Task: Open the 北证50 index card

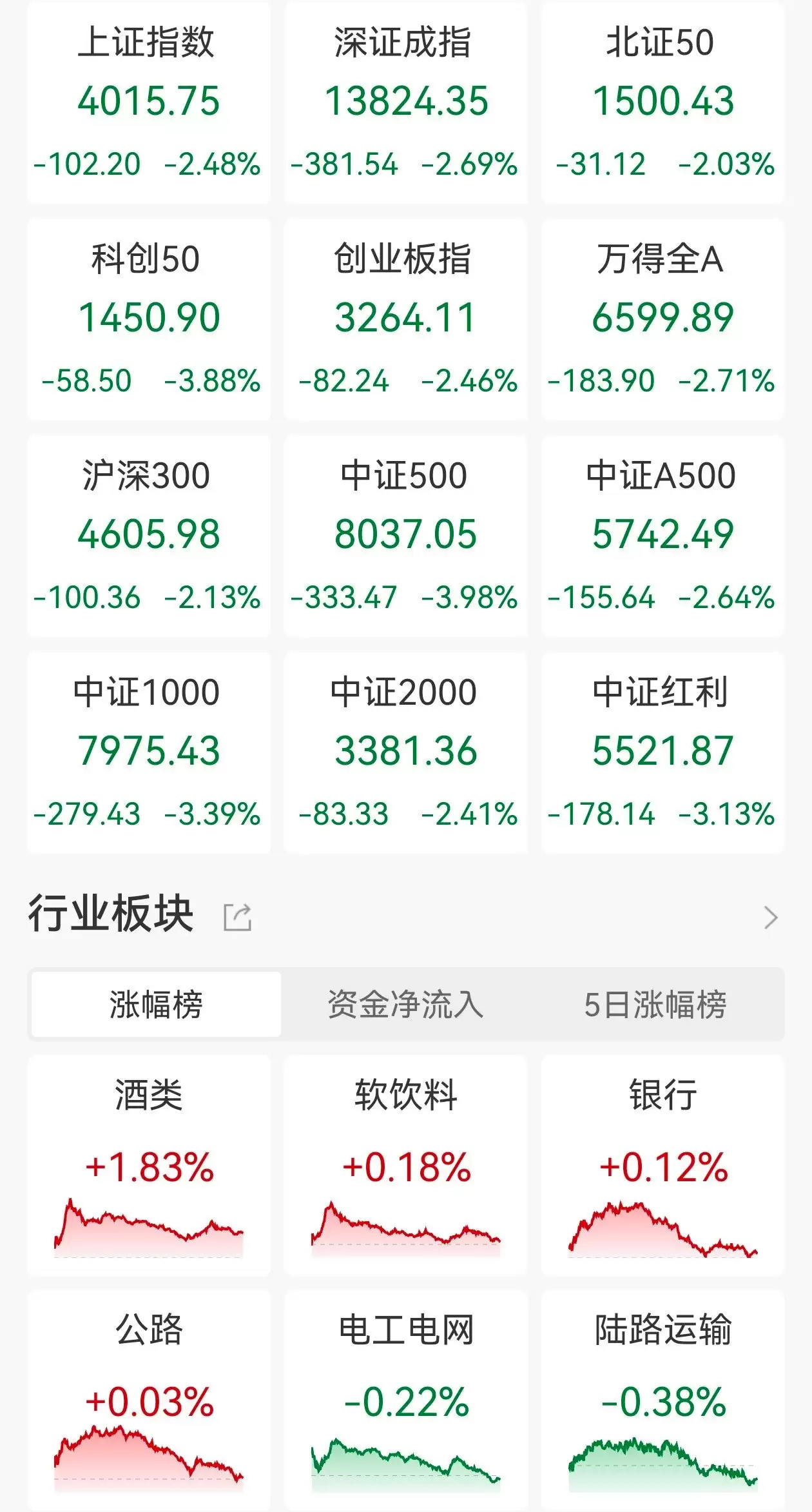Action: (x=662, y=103)
